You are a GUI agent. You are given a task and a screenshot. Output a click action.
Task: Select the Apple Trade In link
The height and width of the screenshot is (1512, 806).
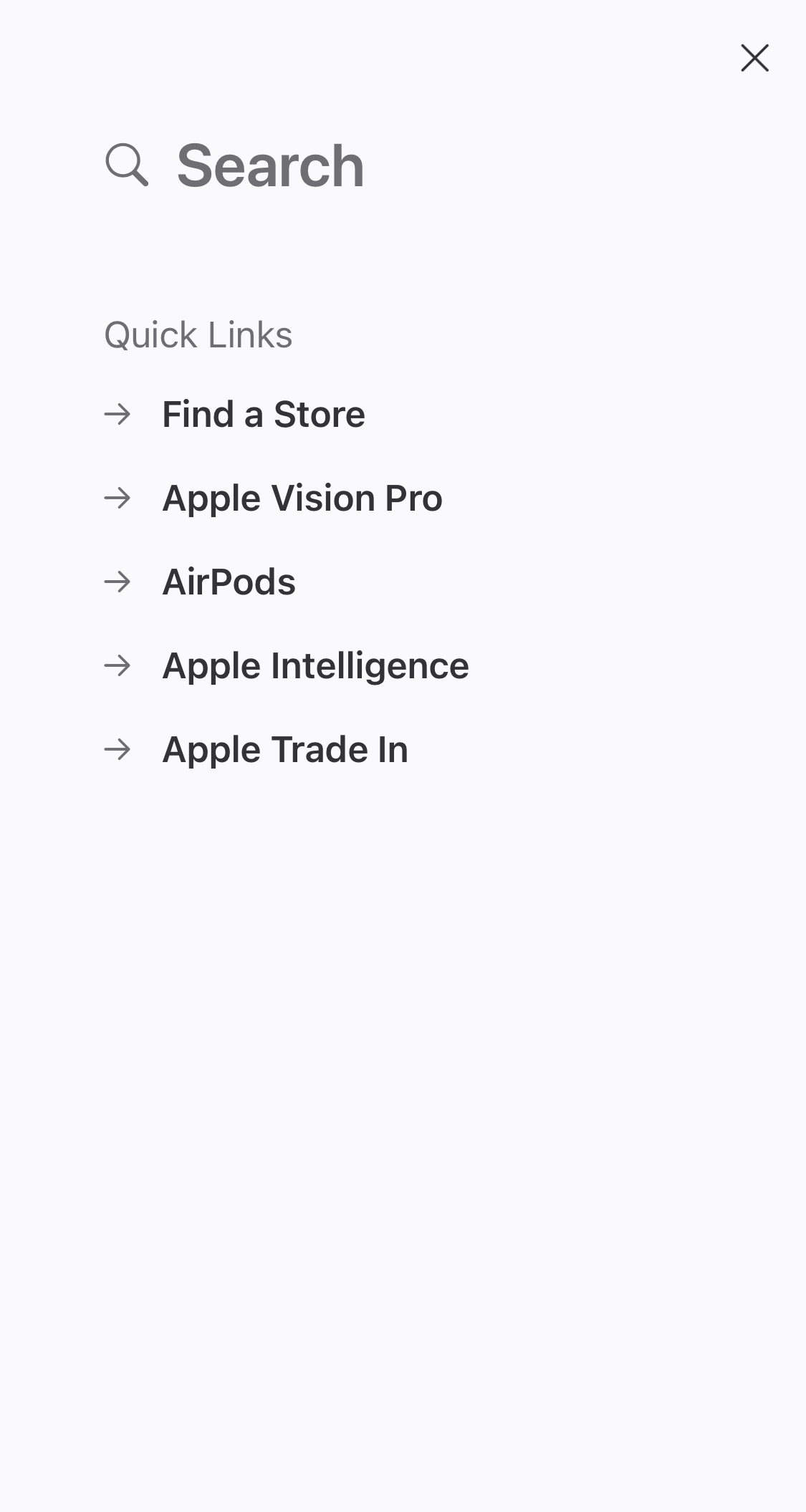tap(285, 750)
